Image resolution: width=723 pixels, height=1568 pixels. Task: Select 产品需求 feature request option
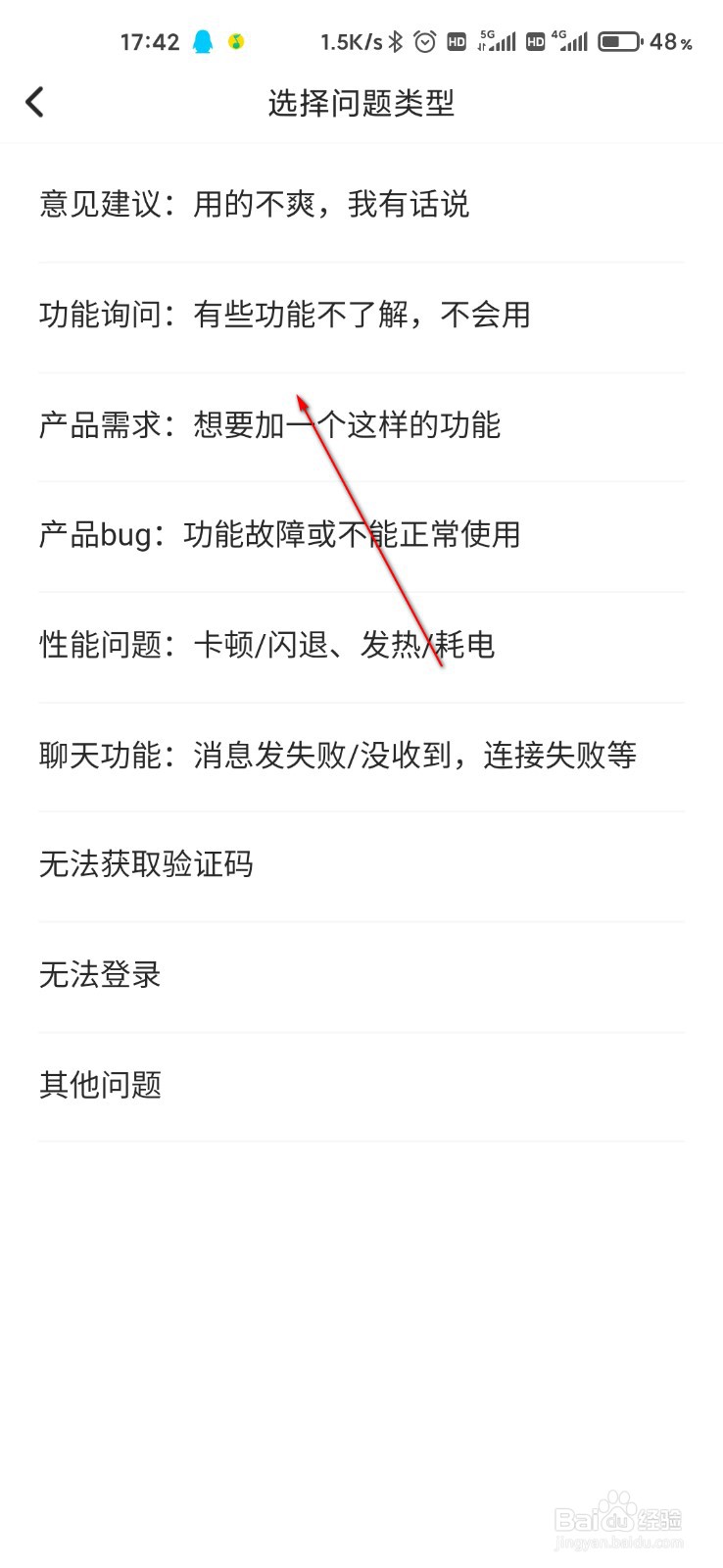(269, 424)
